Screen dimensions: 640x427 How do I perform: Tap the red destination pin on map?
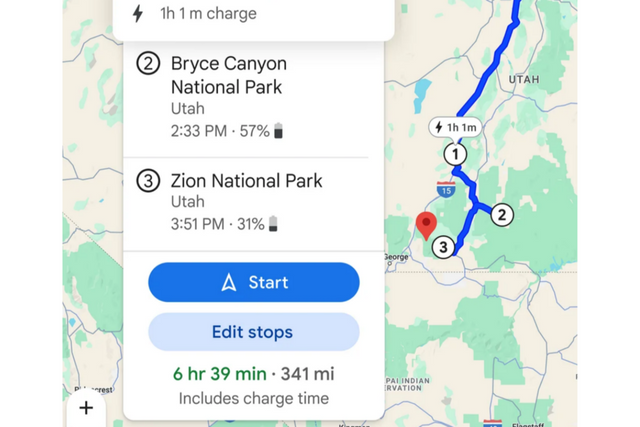pyautogui.click(x=426, y=223)
